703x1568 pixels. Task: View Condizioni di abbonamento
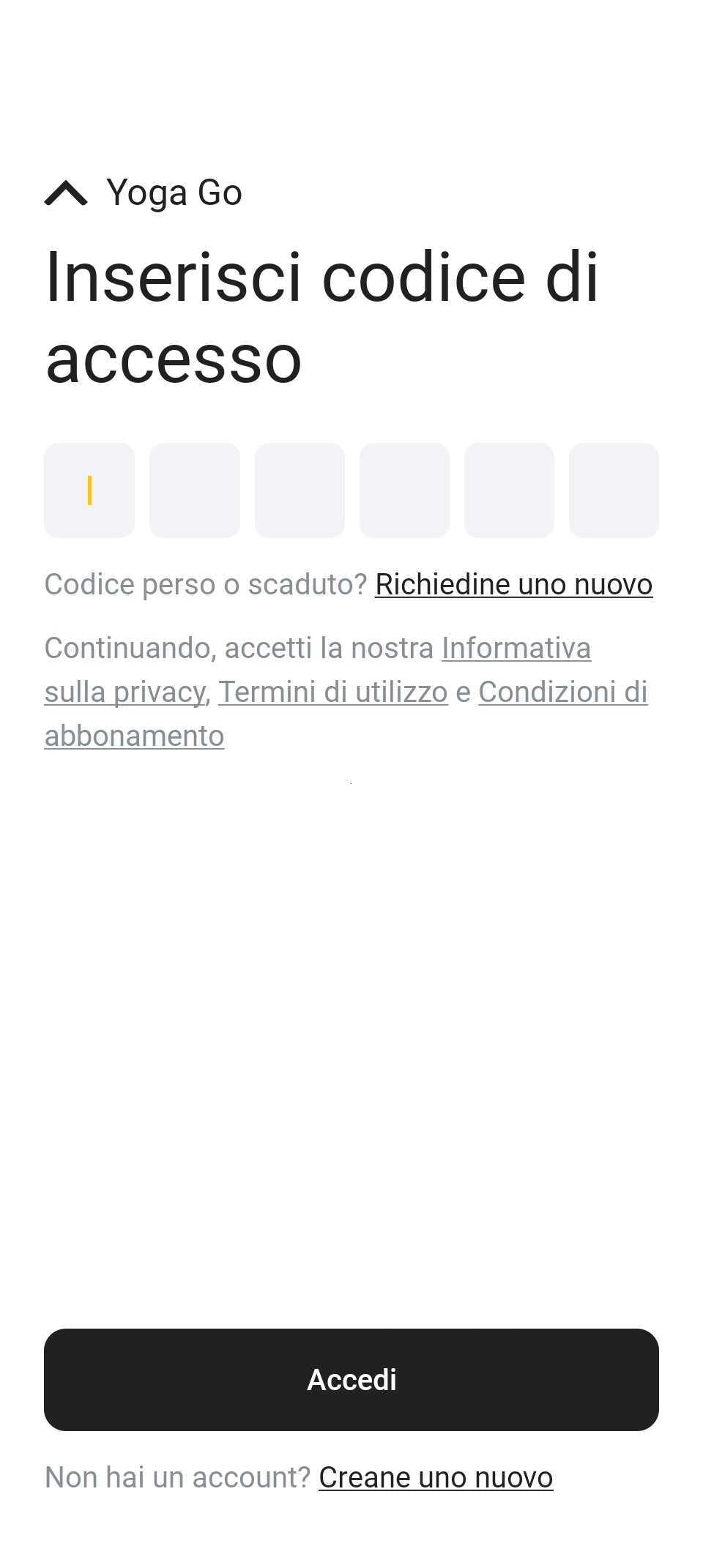(x=562, y=692)
